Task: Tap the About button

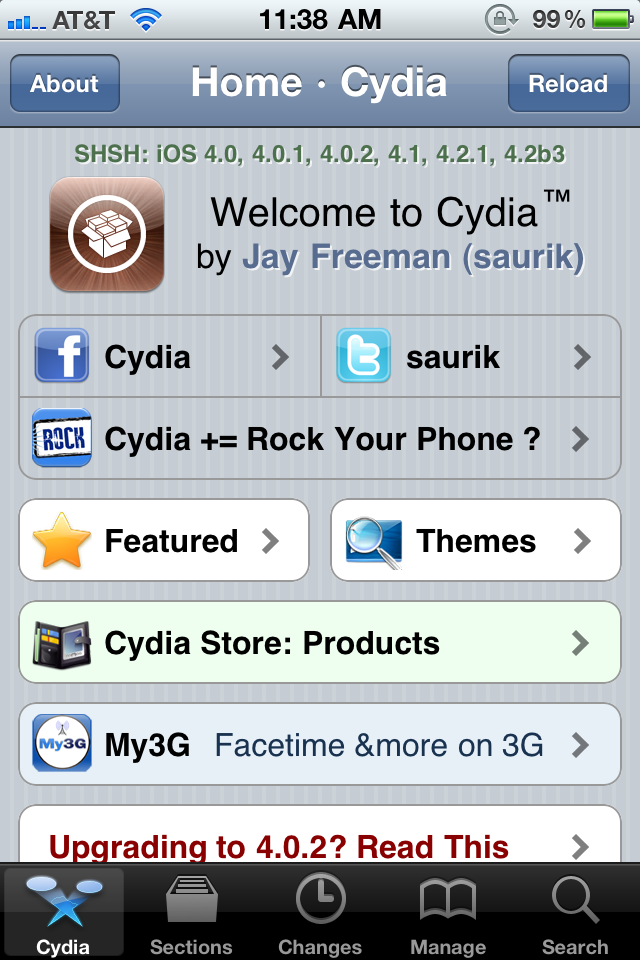Action: [65, 83]
